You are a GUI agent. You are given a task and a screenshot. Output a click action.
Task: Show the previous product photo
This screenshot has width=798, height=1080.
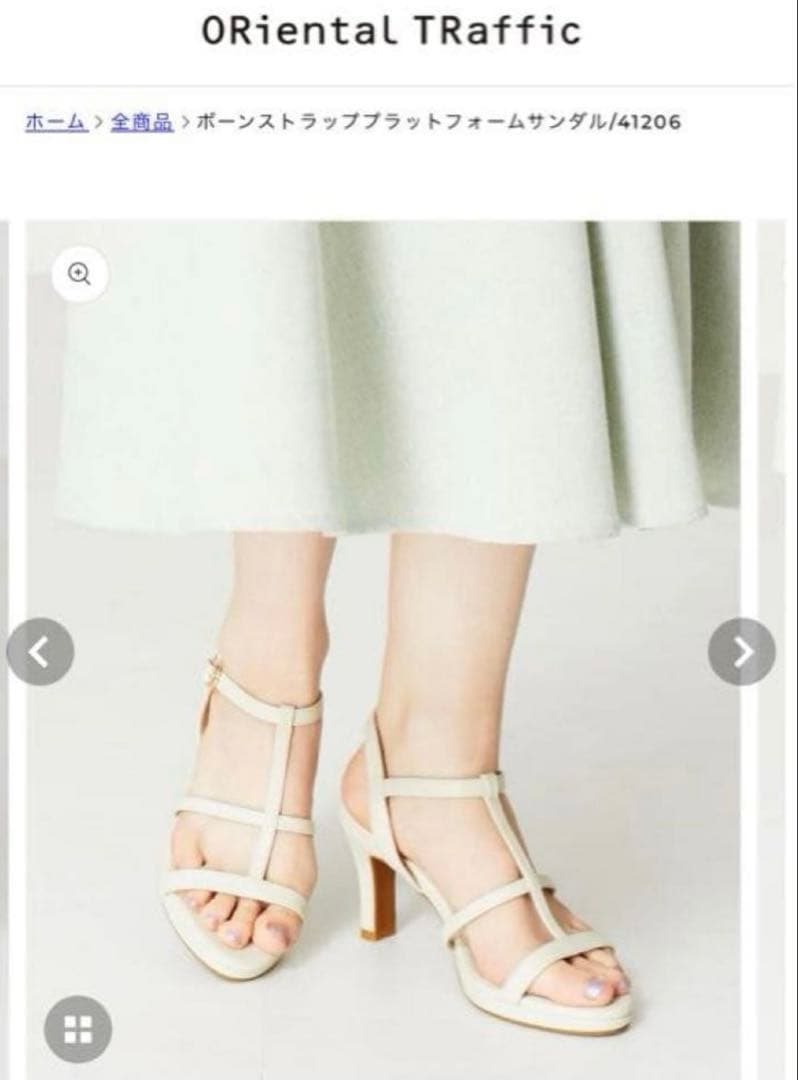coord(40,652)
